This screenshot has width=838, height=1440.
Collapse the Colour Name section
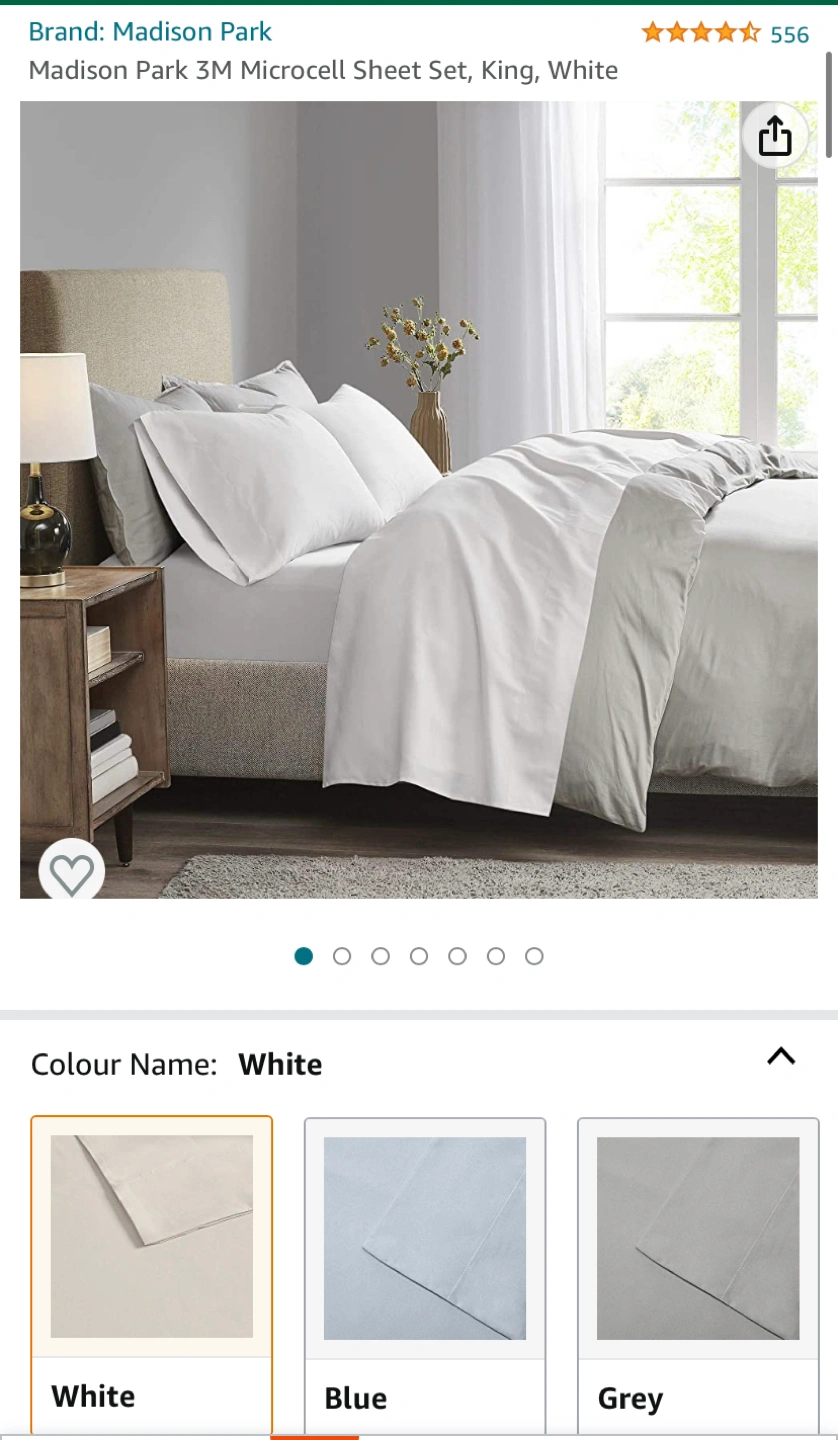pos(780,1056)
